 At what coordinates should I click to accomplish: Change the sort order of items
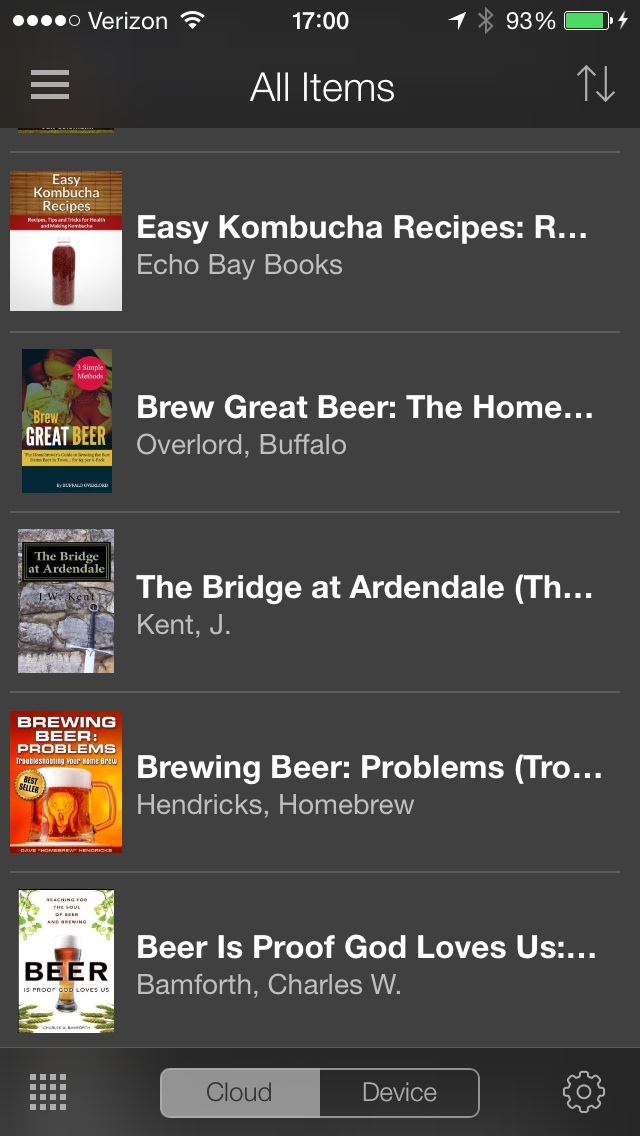(x=595, y=85)
